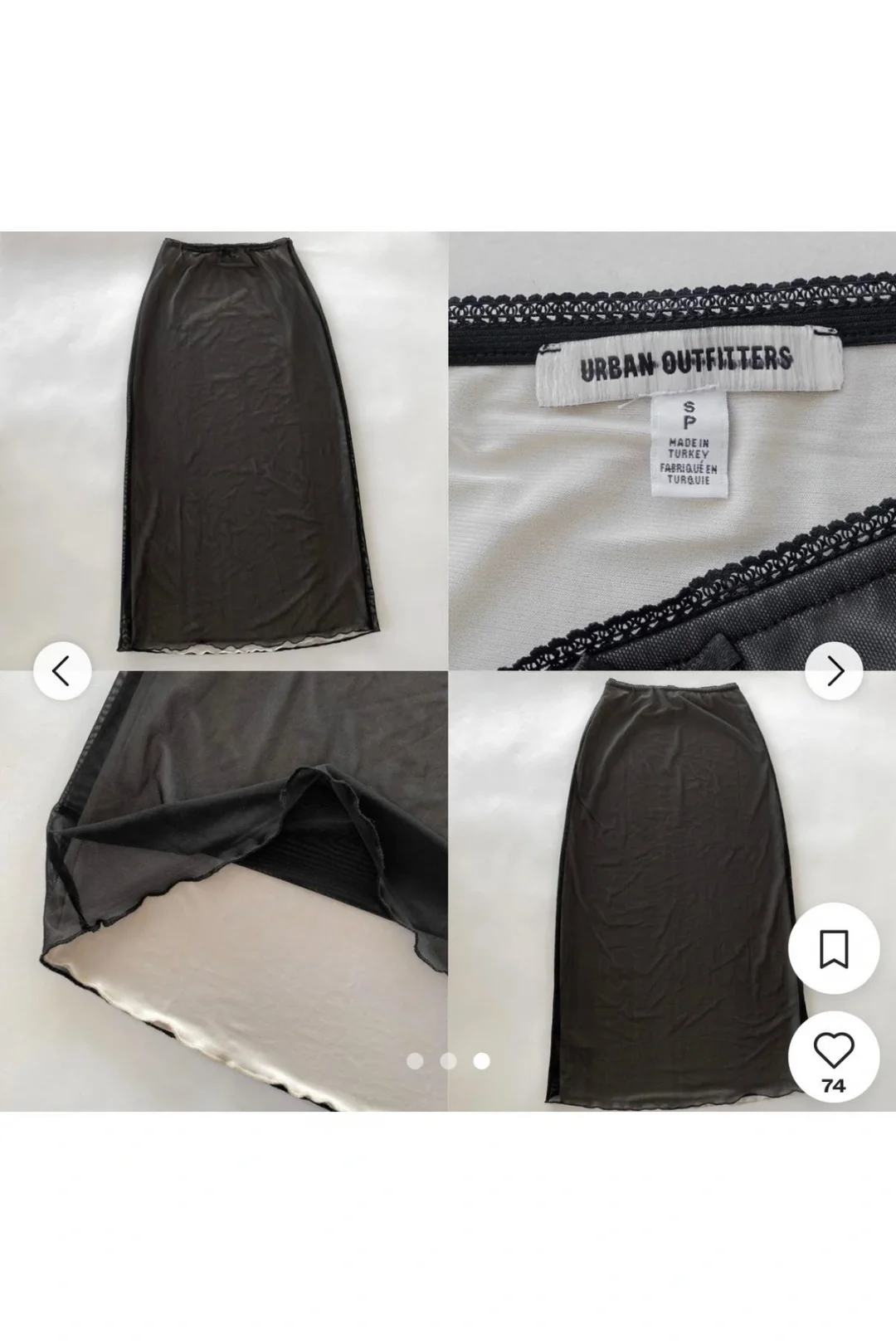The width and height of the screenshot is (896, 1344).
Task: Like this listing with the heart
Action: (833, 1051)
